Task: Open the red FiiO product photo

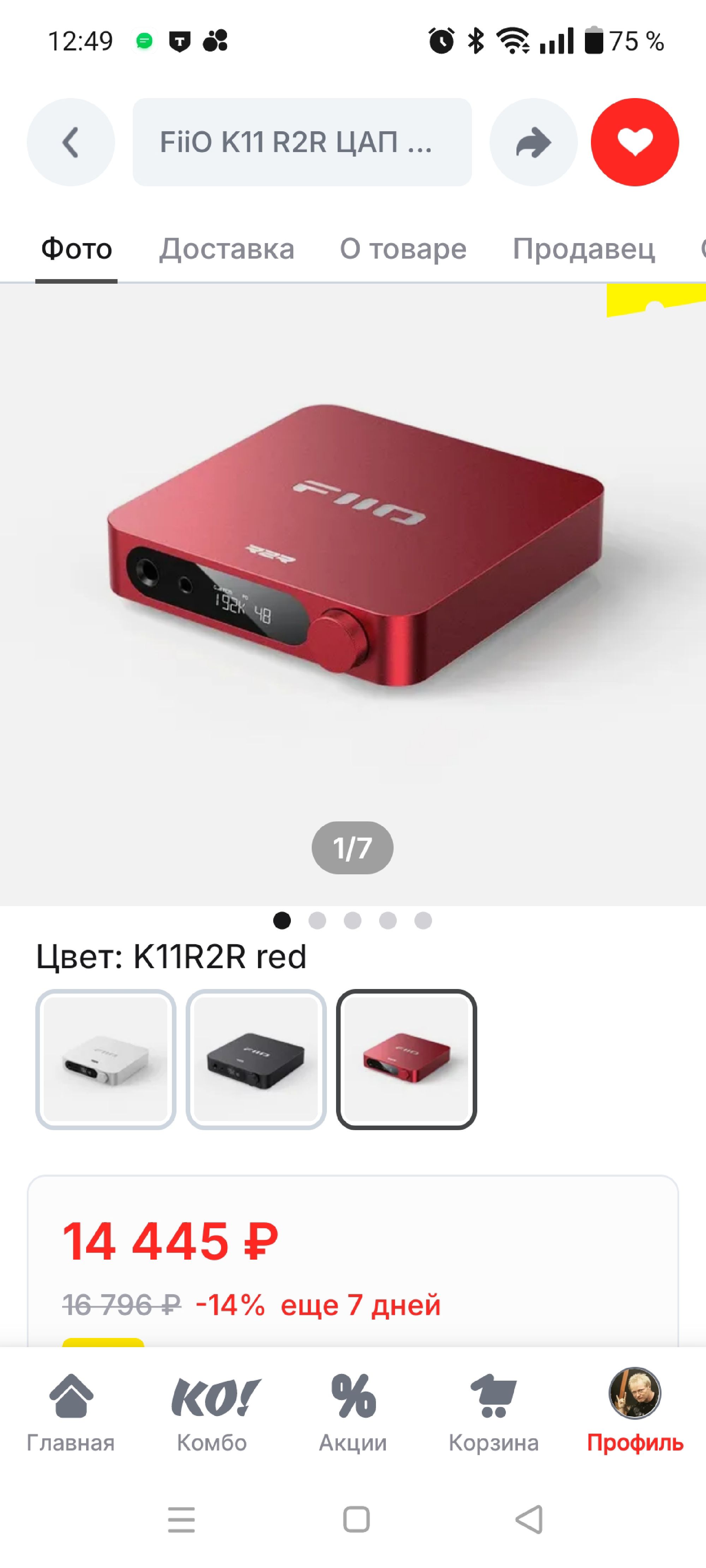Action: point(353,548)
